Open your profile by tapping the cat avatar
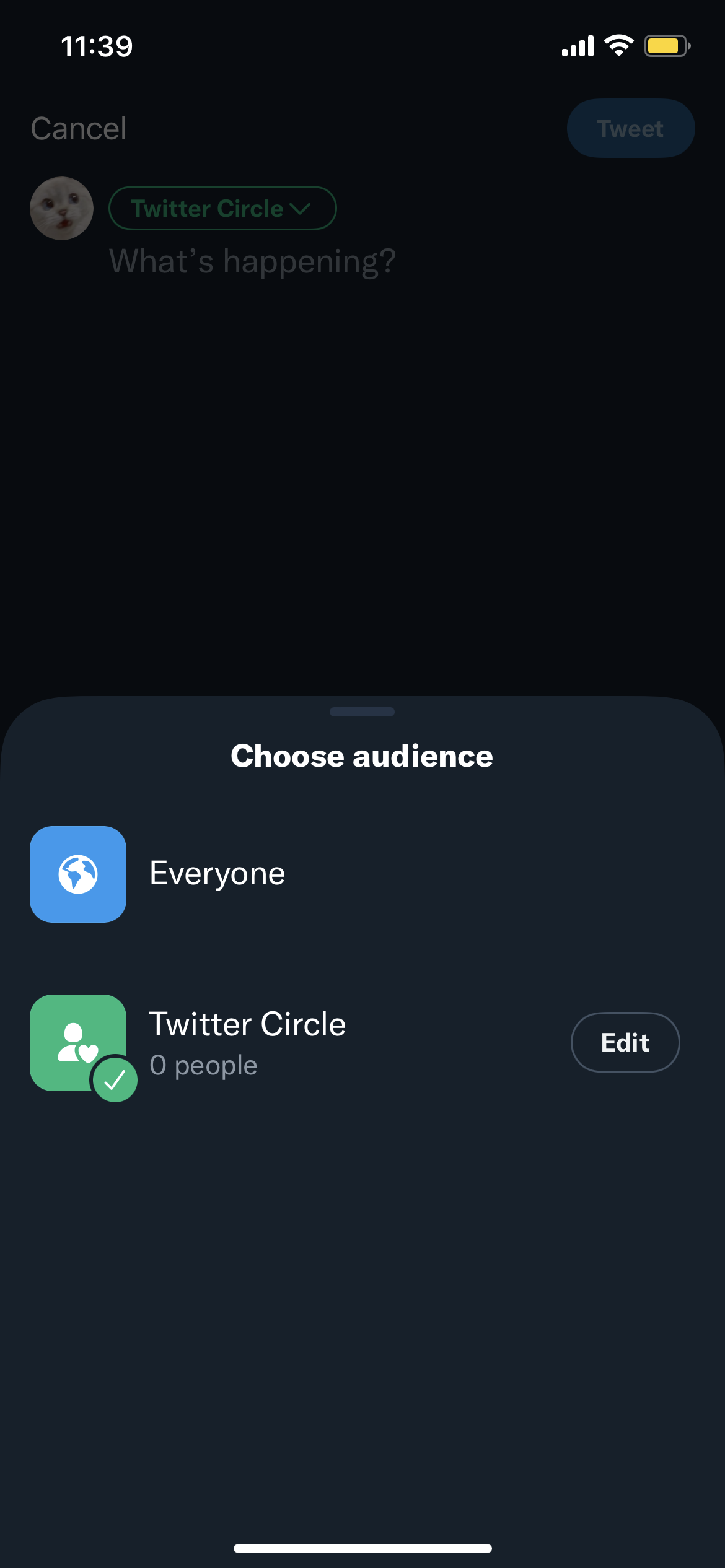 coord(61,208)
